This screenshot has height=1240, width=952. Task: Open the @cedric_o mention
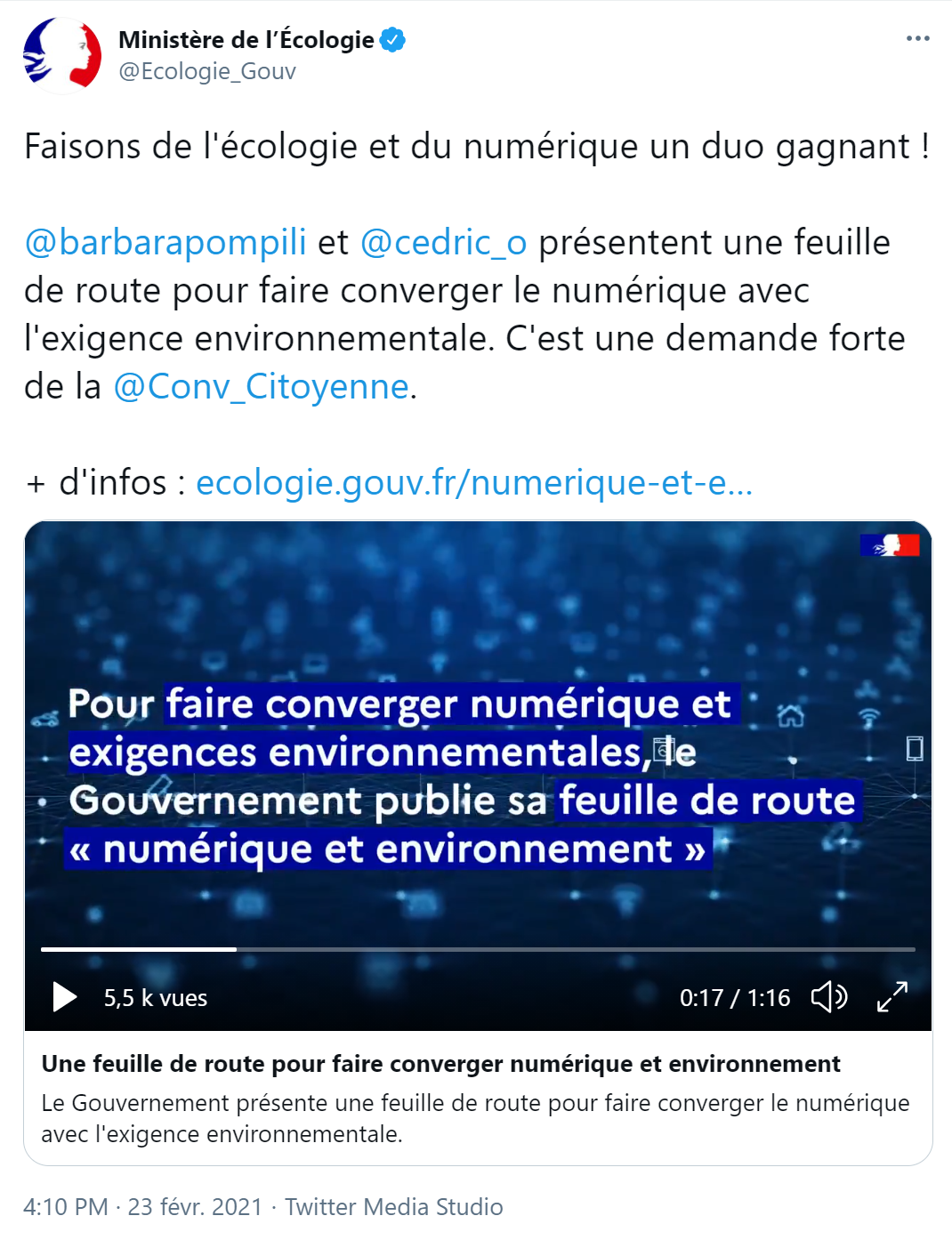[x=443, y=242]
